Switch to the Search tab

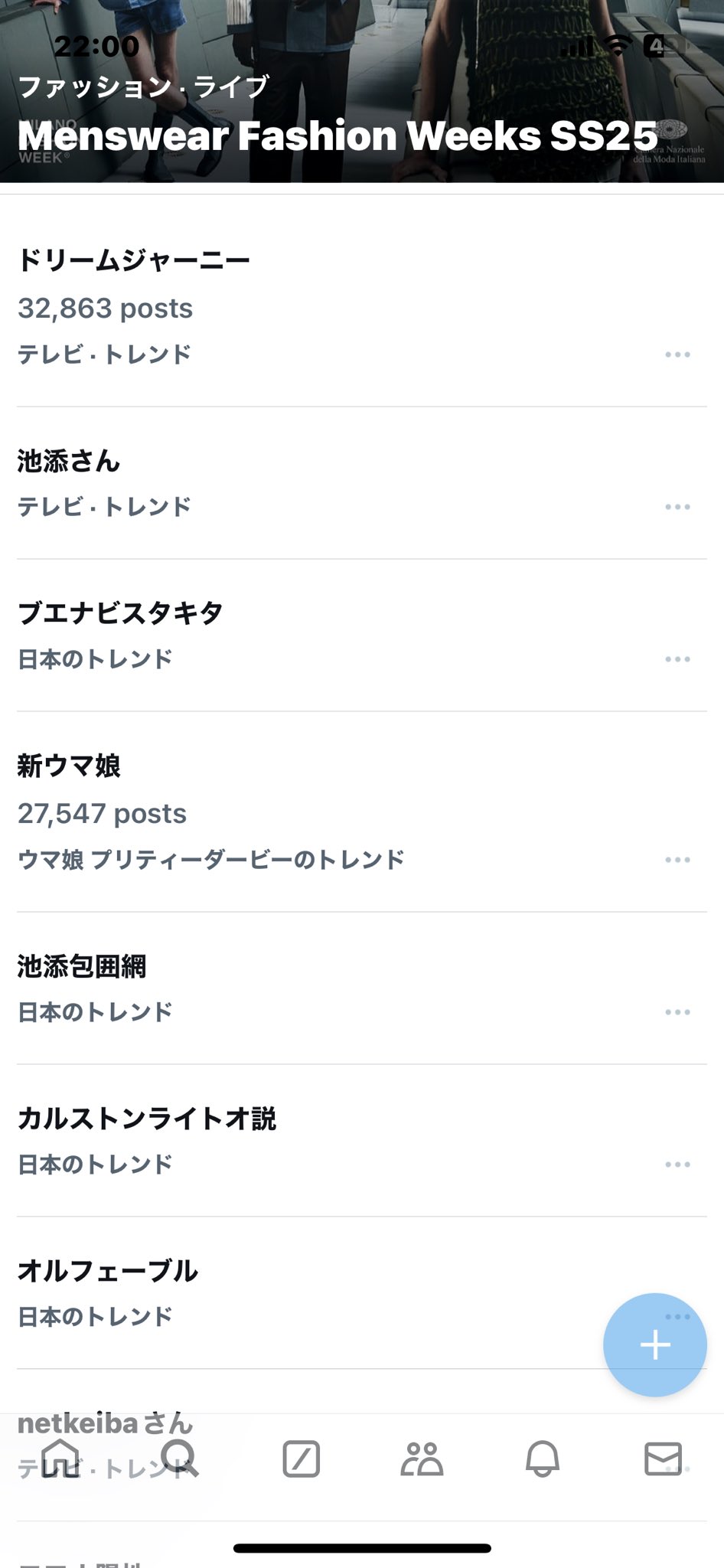tap(181, 1459)
